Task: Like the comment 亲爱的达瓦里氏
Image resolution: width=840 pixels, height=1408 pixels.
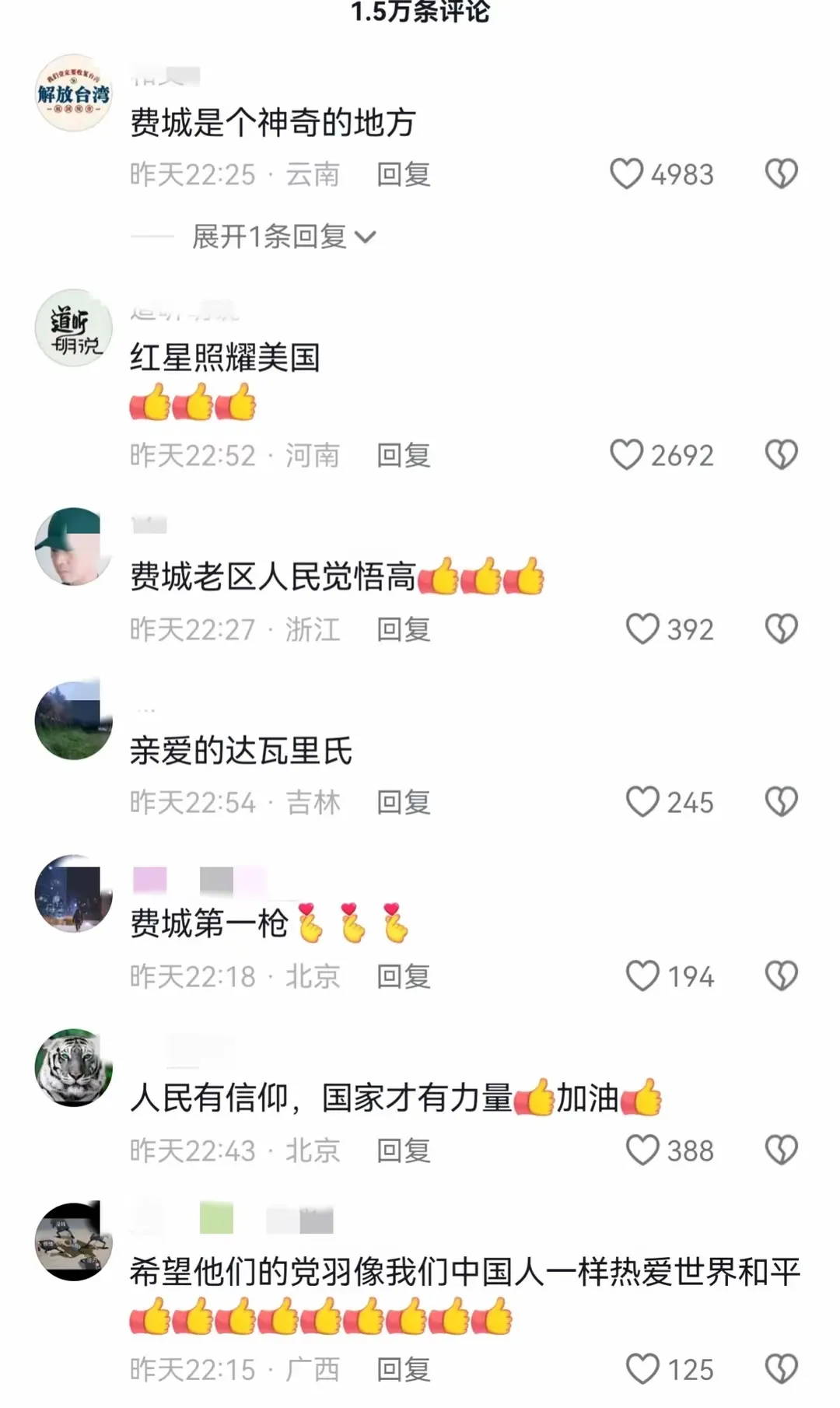Action: [x=642, y=802]
